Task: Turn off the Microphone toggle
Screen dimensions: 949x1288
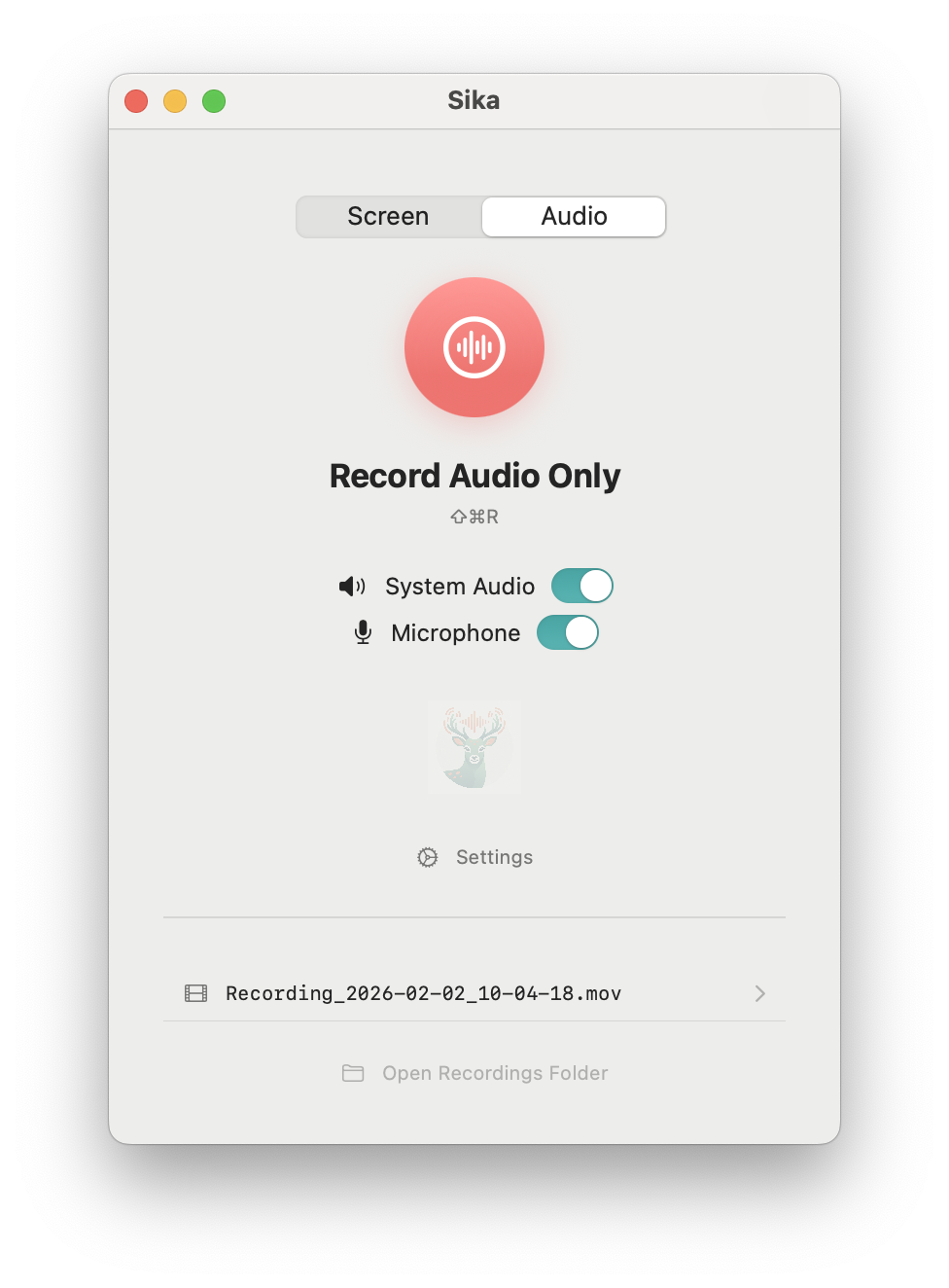Action: click(x=567, y=632)
